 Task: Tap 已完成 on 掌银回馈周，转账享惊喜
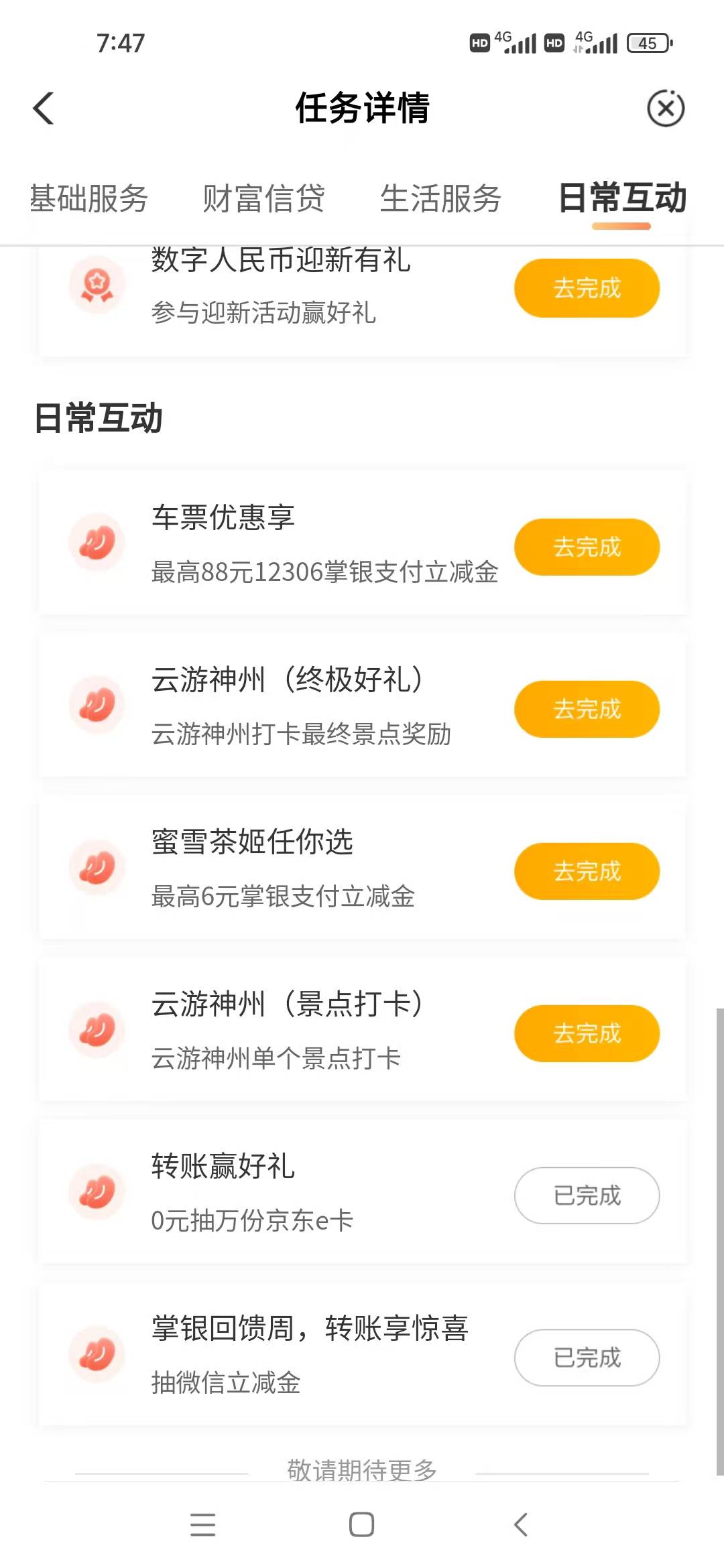[x=587, y=1358]
